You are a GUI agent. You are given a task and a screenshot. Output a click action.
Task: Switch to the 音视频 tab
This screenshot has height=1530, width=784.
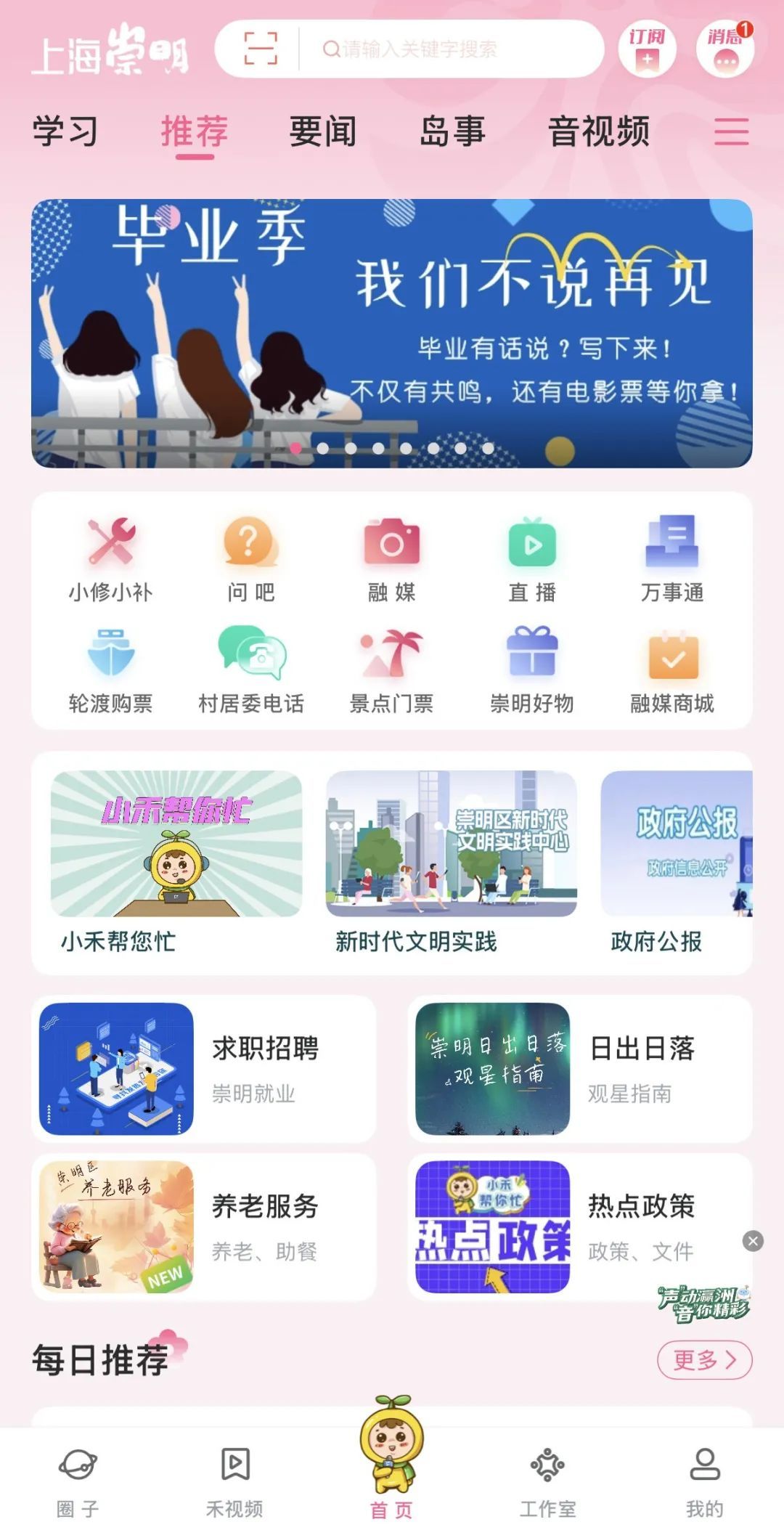pos(599,131)
